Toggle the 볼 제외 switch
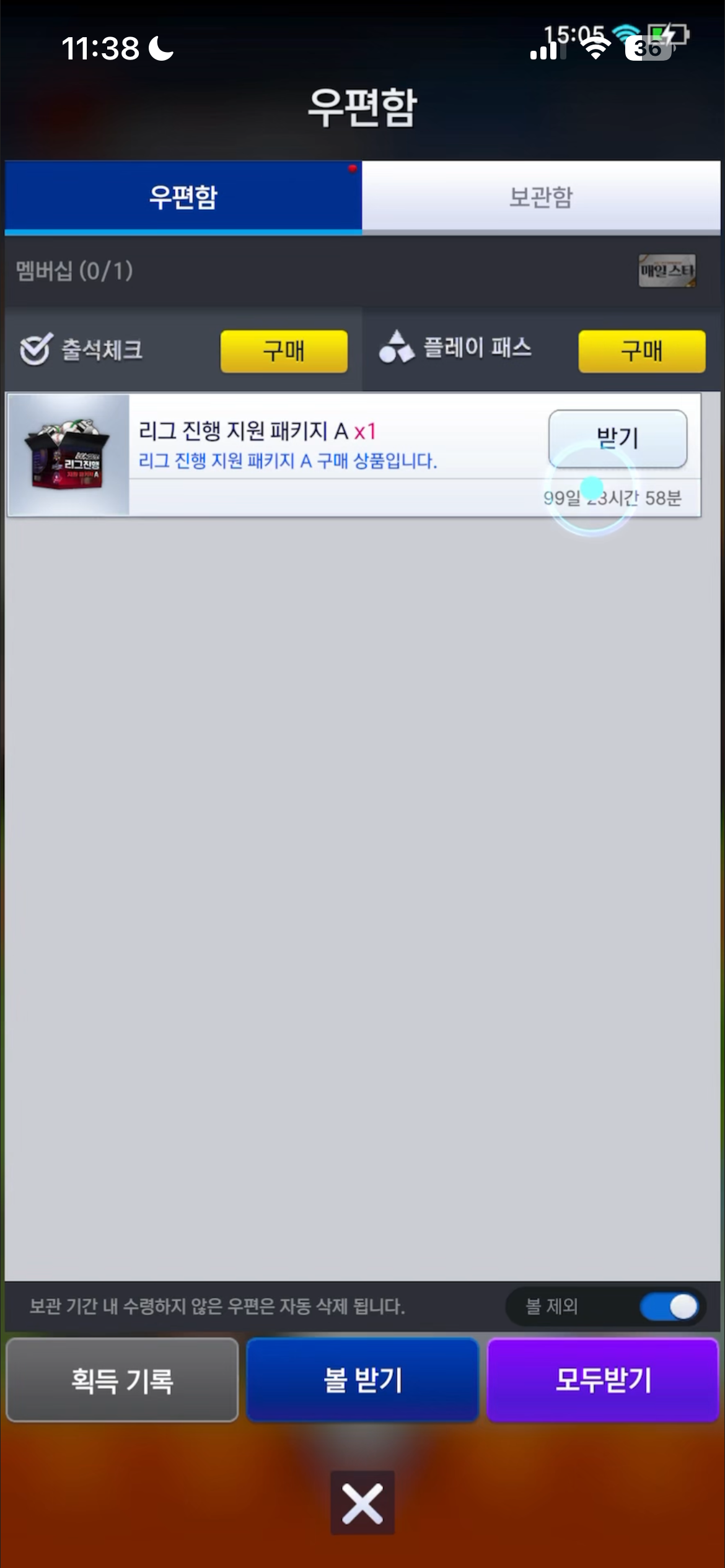This screenshot has width=725, height=1568. click(x=670, y=1307)
